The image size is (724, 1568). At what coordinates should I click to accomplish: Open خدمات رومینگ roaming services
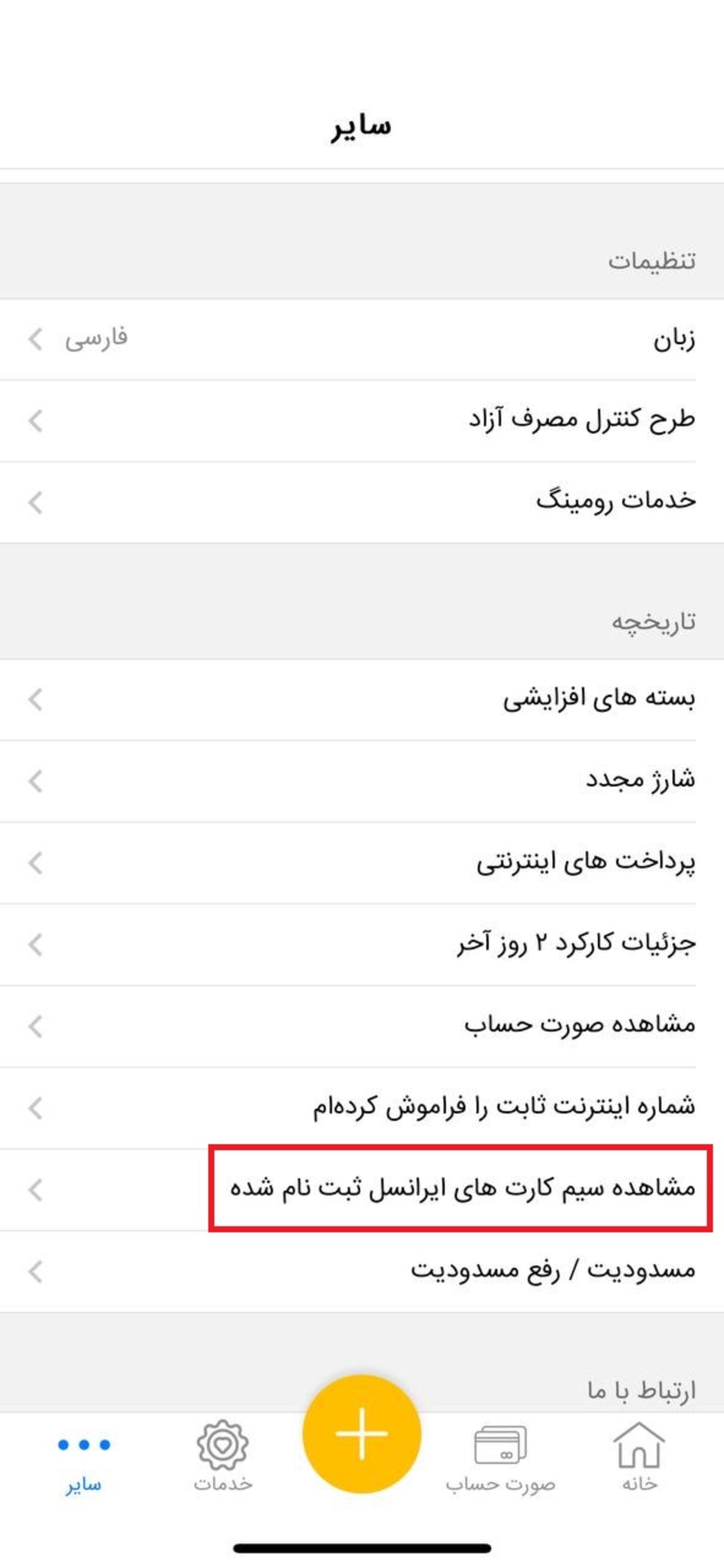click(x=362, y=502)
